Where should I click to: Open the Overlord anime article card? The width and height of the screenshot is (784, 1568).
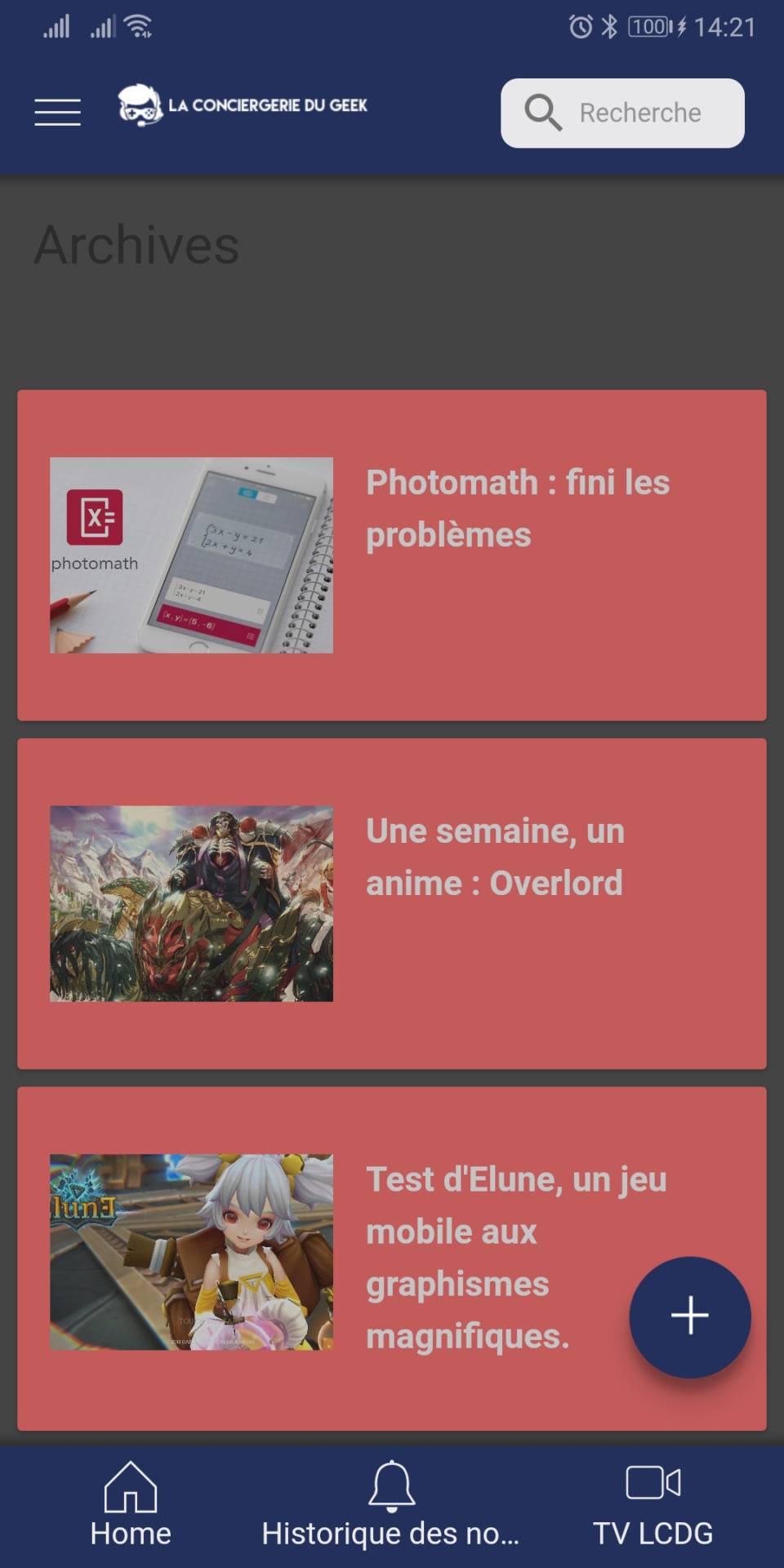[392, 904]
